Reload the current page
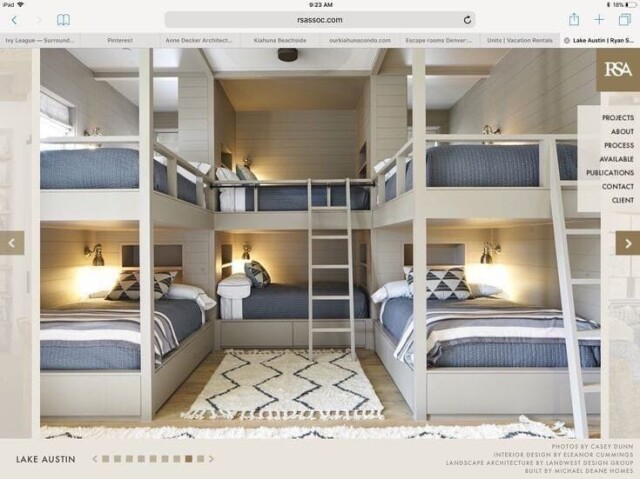This screenshot has width=640, height=479. point(467,20)
